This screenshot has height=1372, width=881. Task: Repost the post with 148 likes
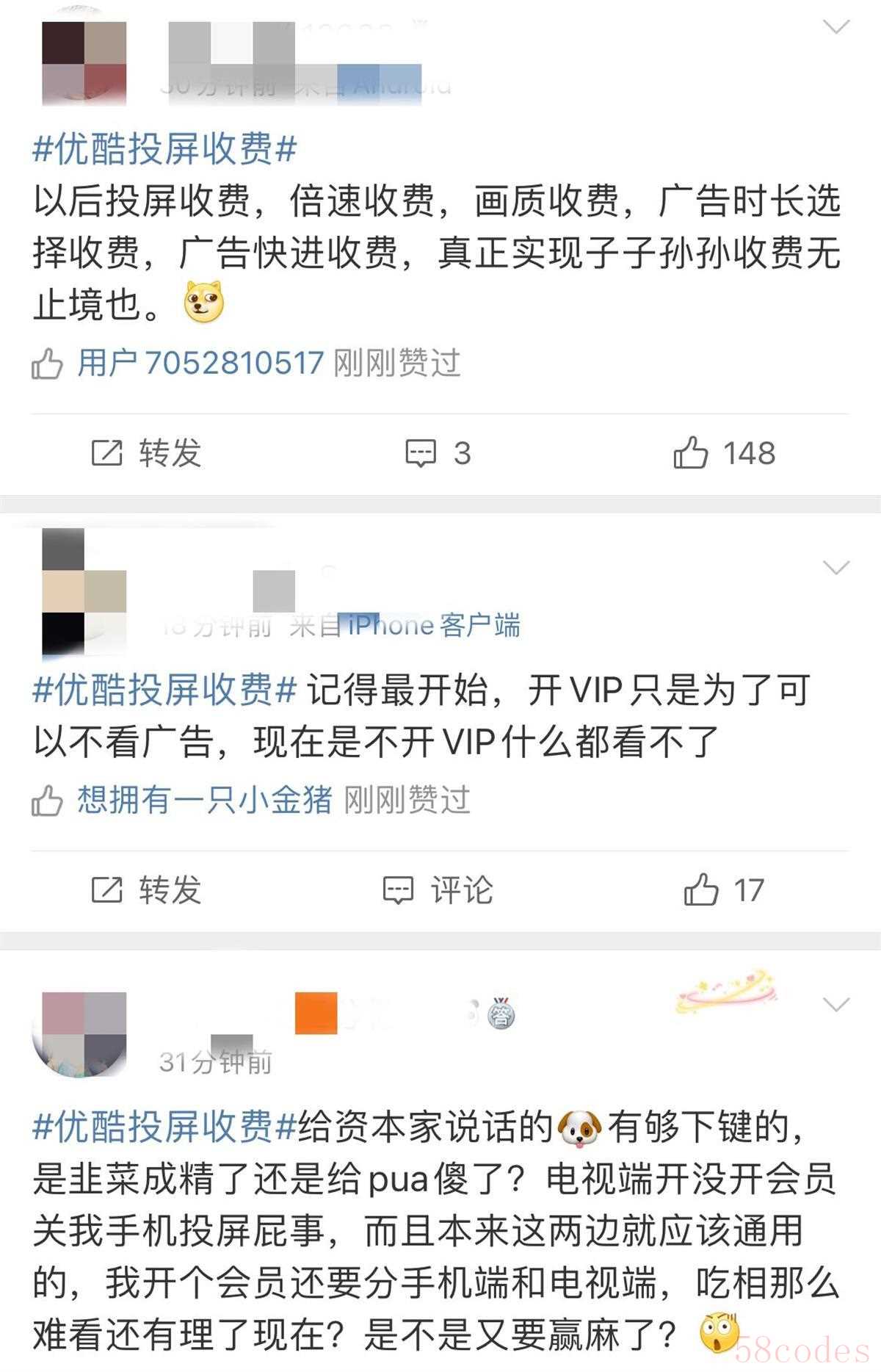point(146,453)
